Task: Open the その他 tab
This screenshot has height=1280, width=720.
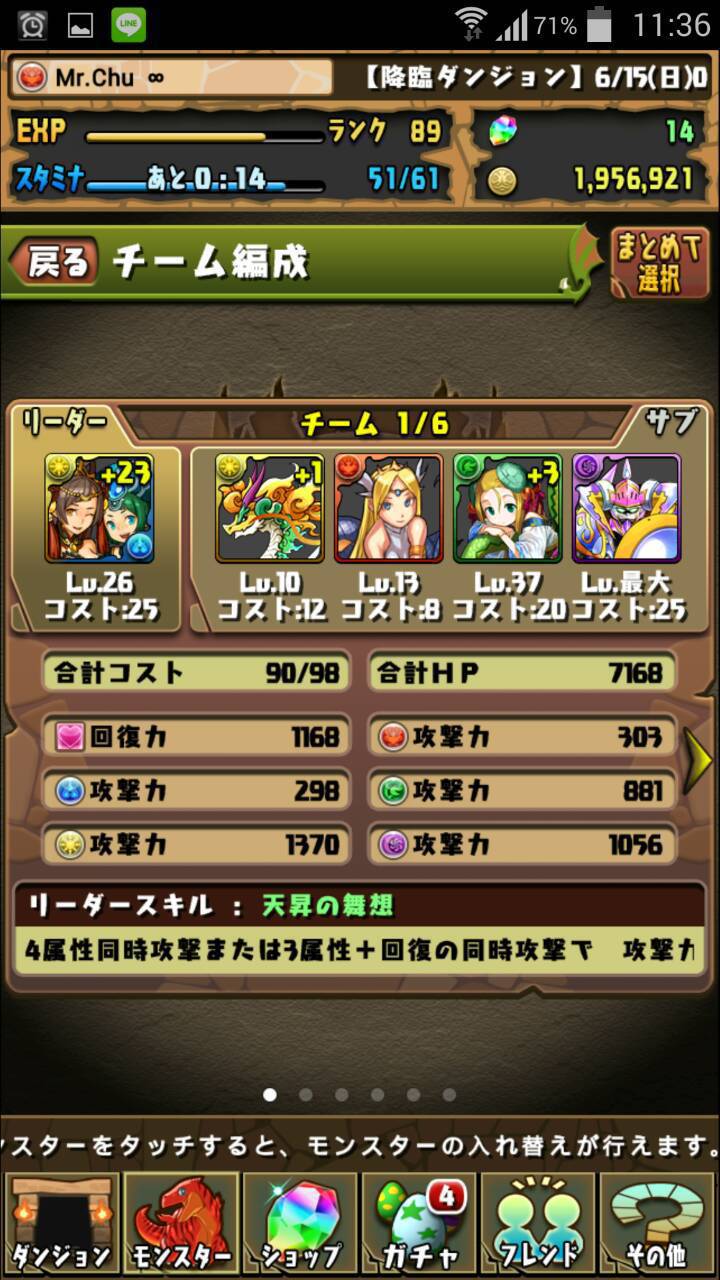Action: tap(657, 1224)
